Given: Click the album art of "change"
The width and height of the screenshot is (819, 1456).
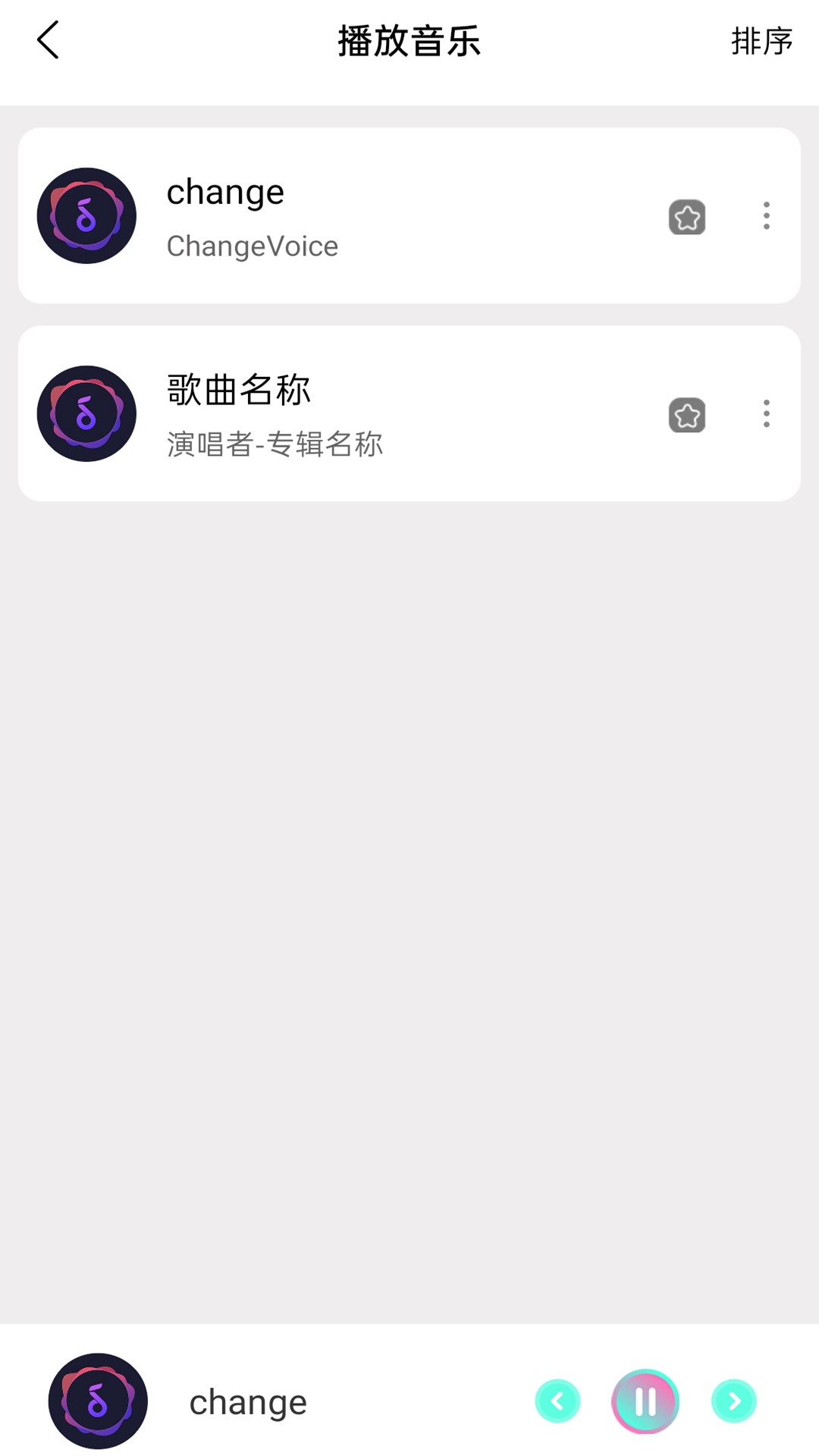Looking at the screenshot, I should tap(86, 216).
